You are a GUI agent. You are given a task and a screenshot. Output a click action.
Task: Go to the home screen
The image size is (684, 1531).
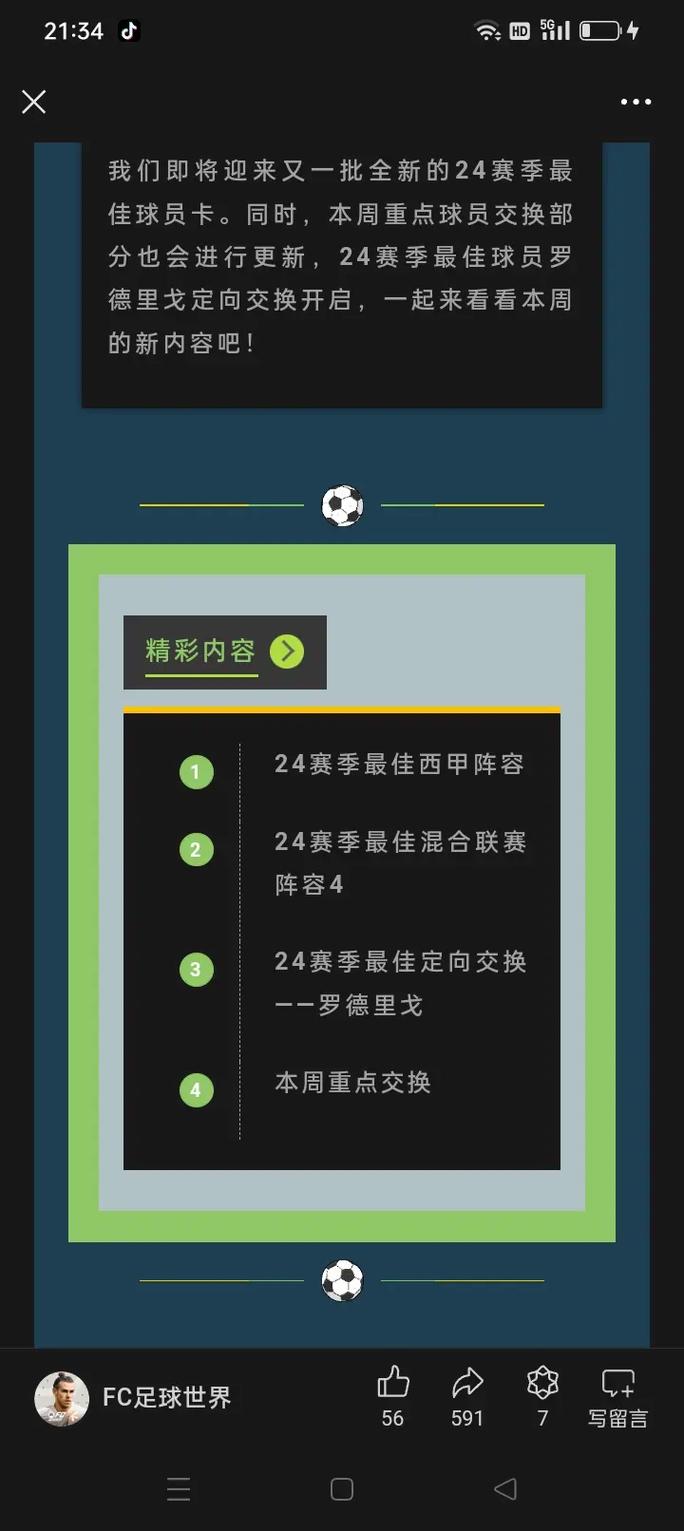coord(342,1489)
